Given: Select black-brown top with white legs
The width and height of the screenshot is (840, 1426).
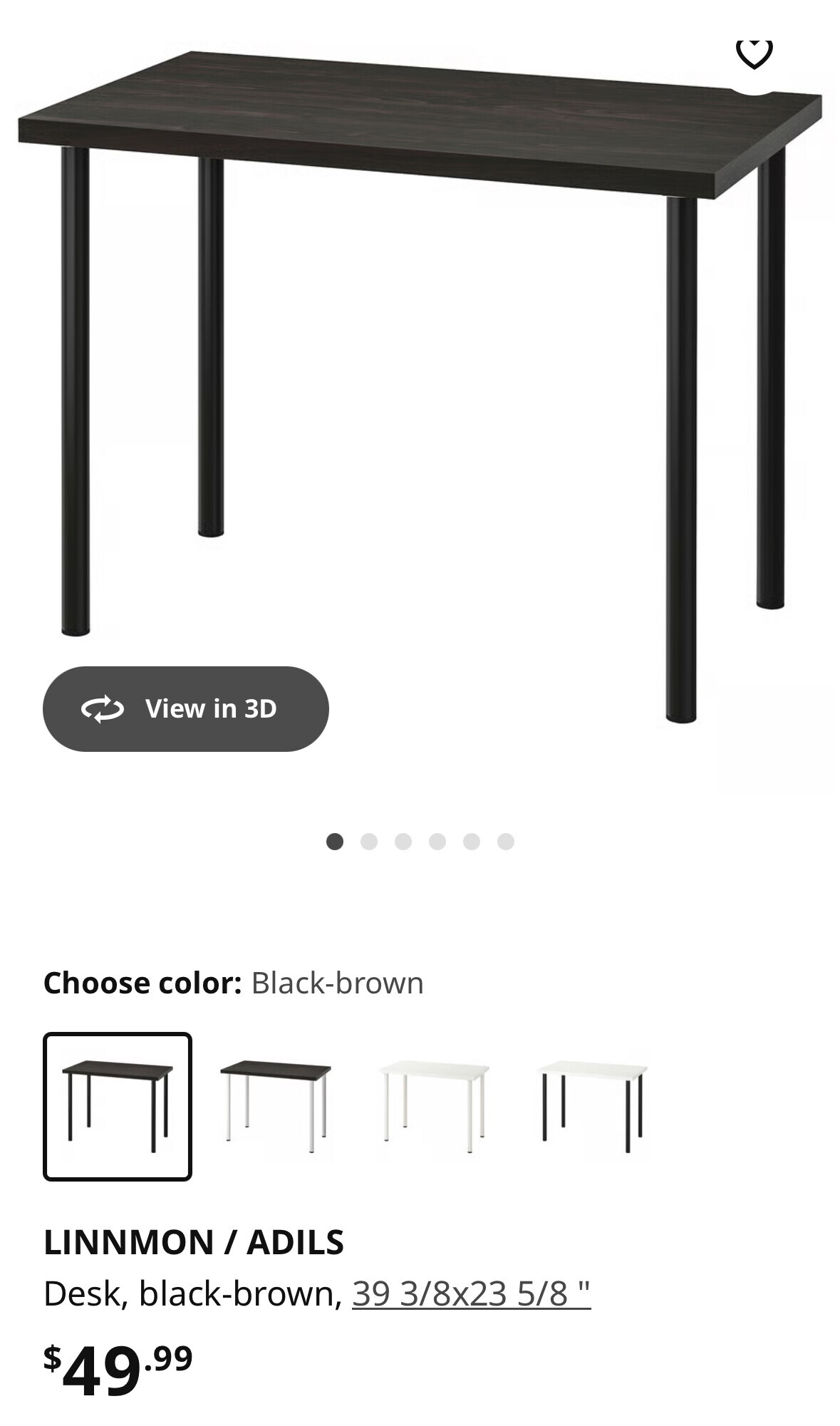Looking at the screenshot, I should 276,1106.
